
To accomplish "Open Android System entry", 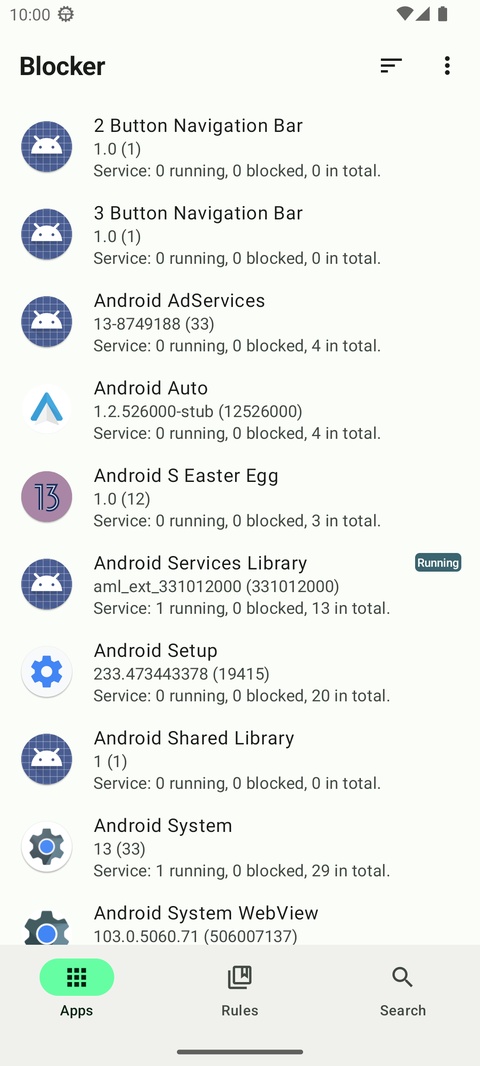I will [240, 847].
